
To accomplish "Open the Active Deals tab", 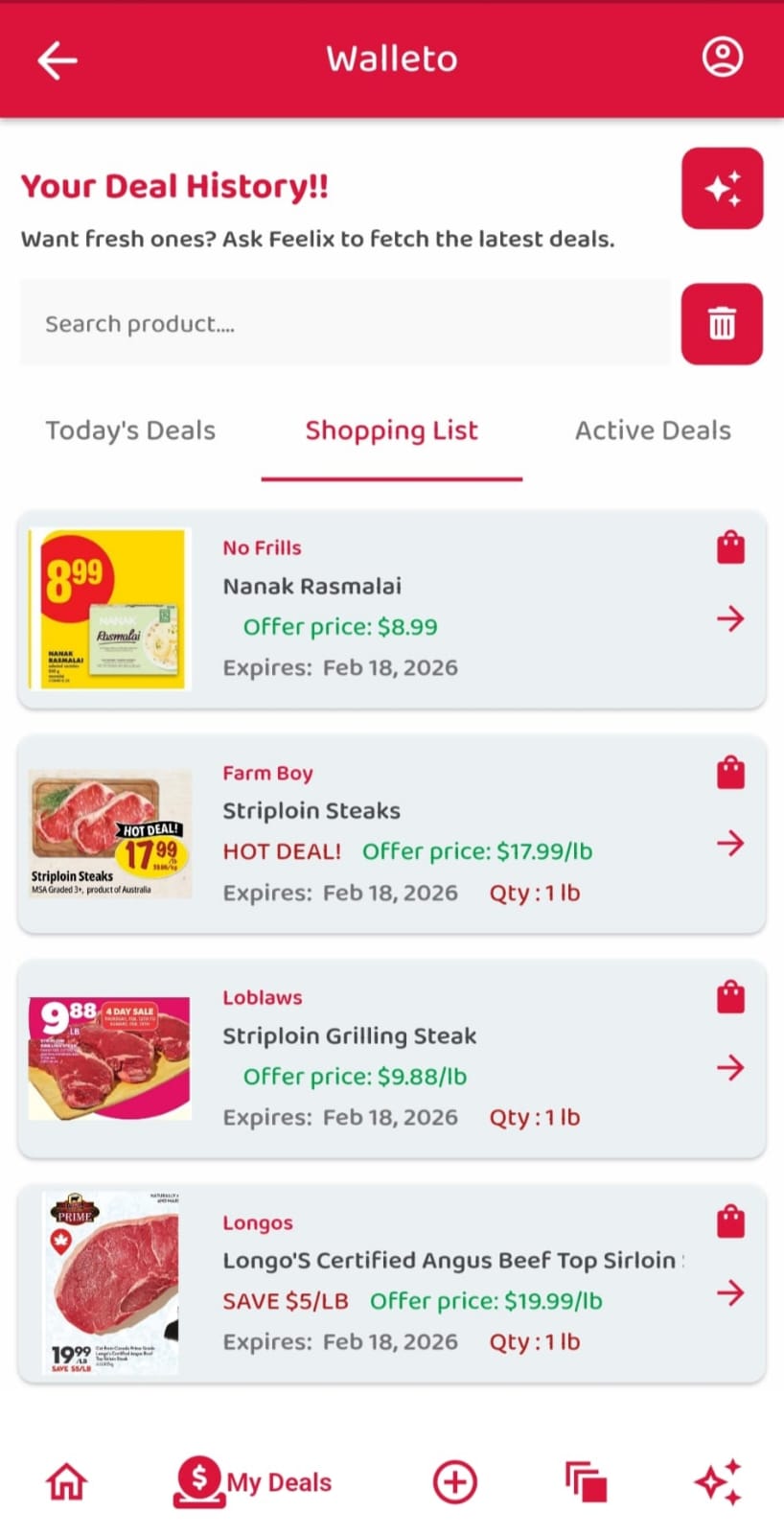I will point(652,430).
